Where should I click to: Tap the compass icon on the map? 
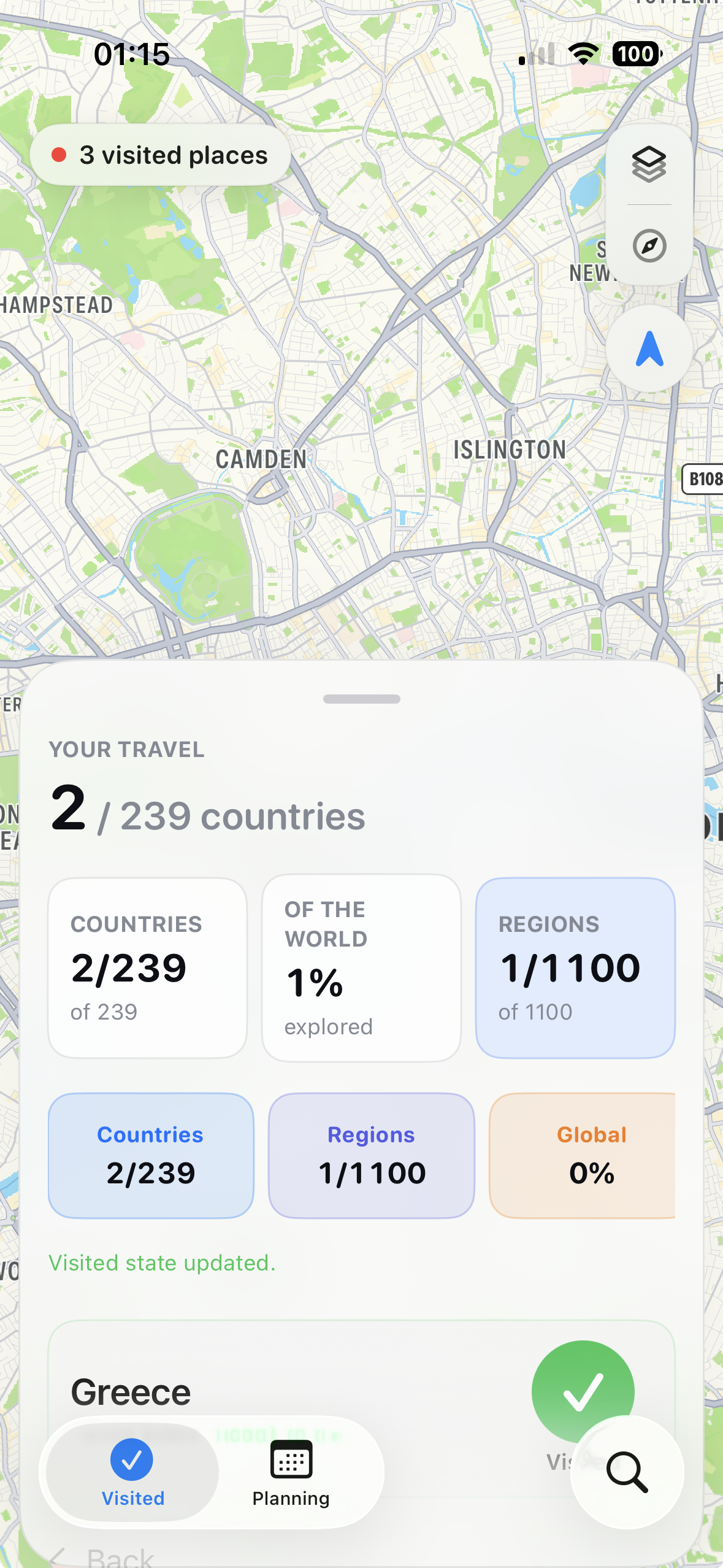(x=649, y=245)
